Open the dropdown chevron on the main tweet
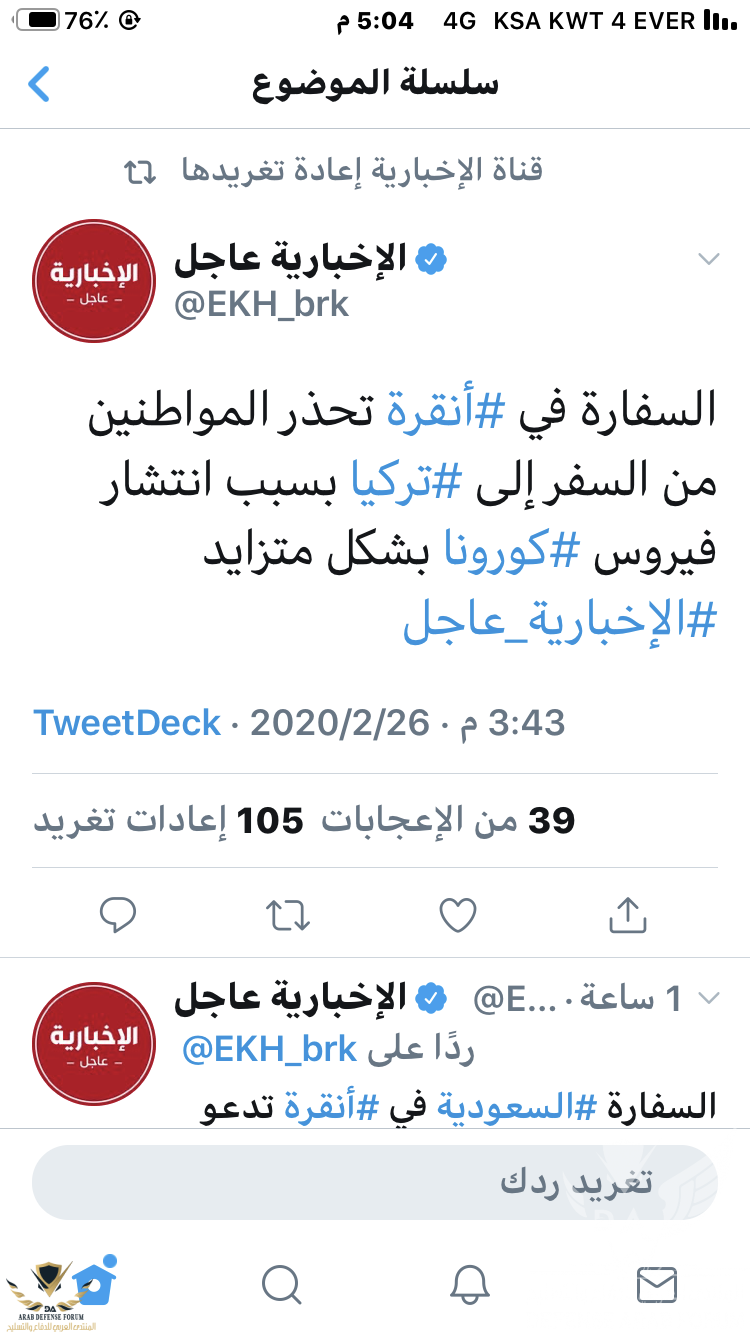Viewport: 750px width, 1334px height. coord(709,259)
